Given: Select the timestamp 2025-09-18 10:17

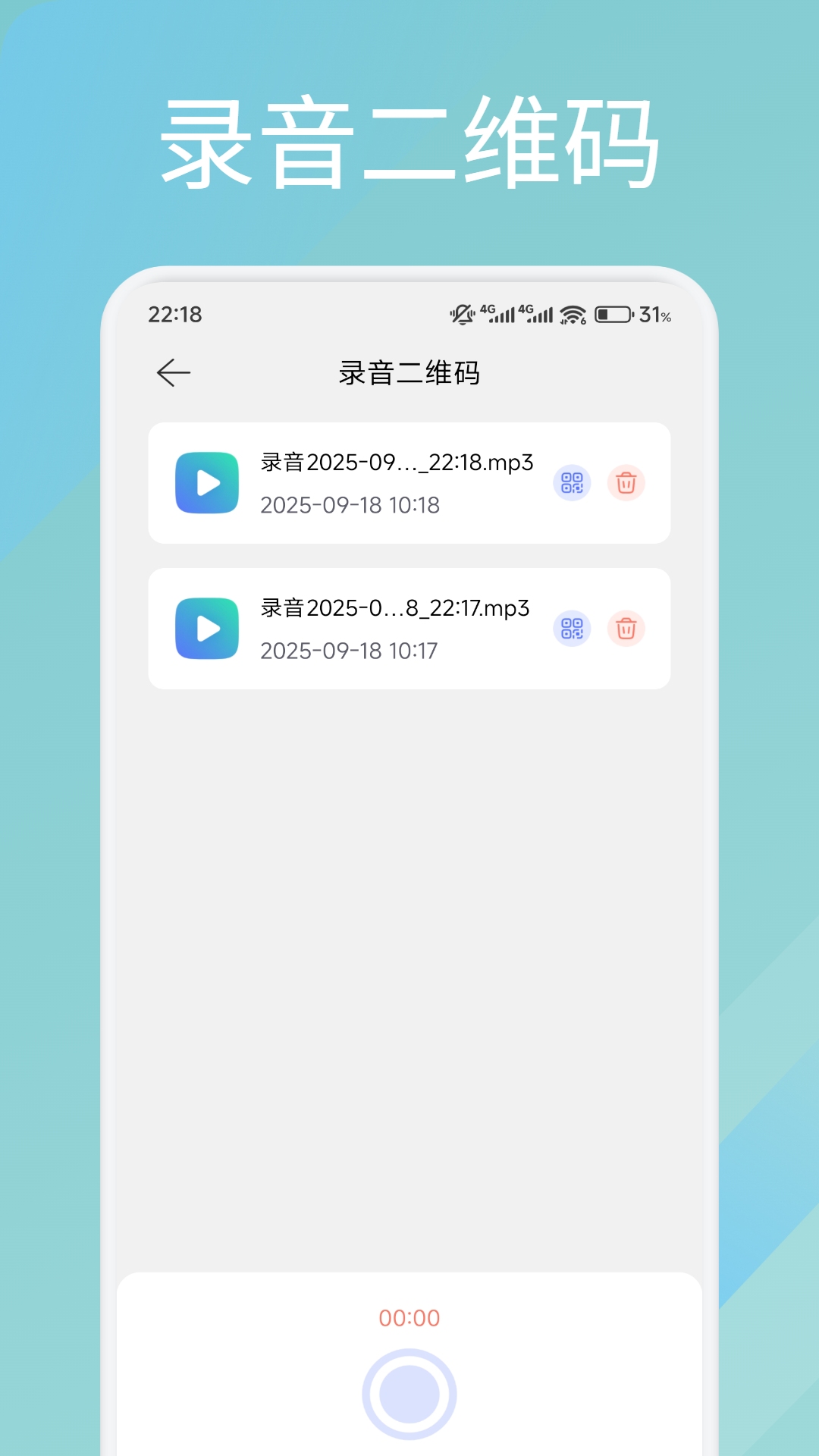Looking at the screenshot, I should pos(350,650).
